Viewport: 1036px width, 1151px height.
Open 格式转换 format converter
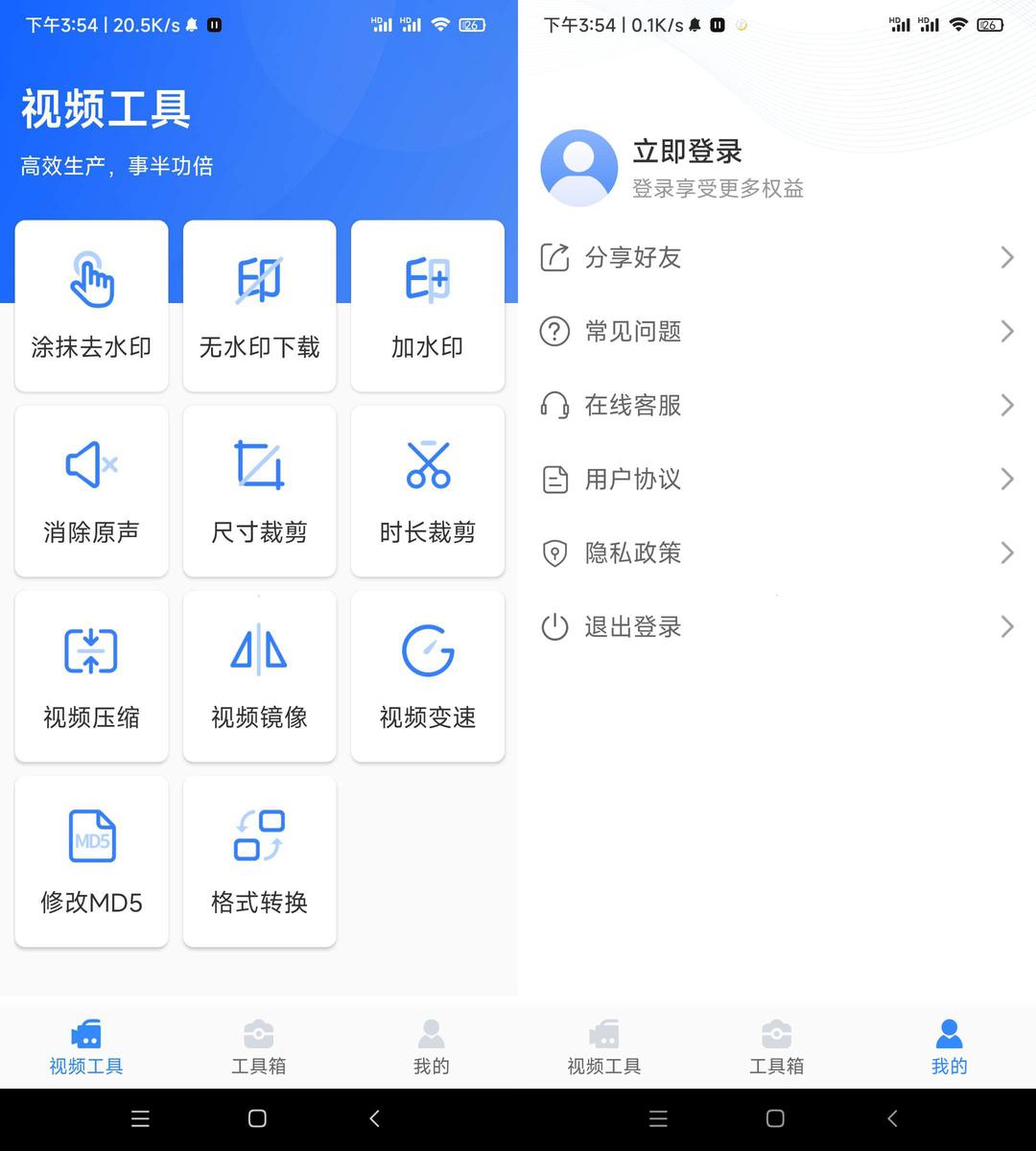(259, 861)
